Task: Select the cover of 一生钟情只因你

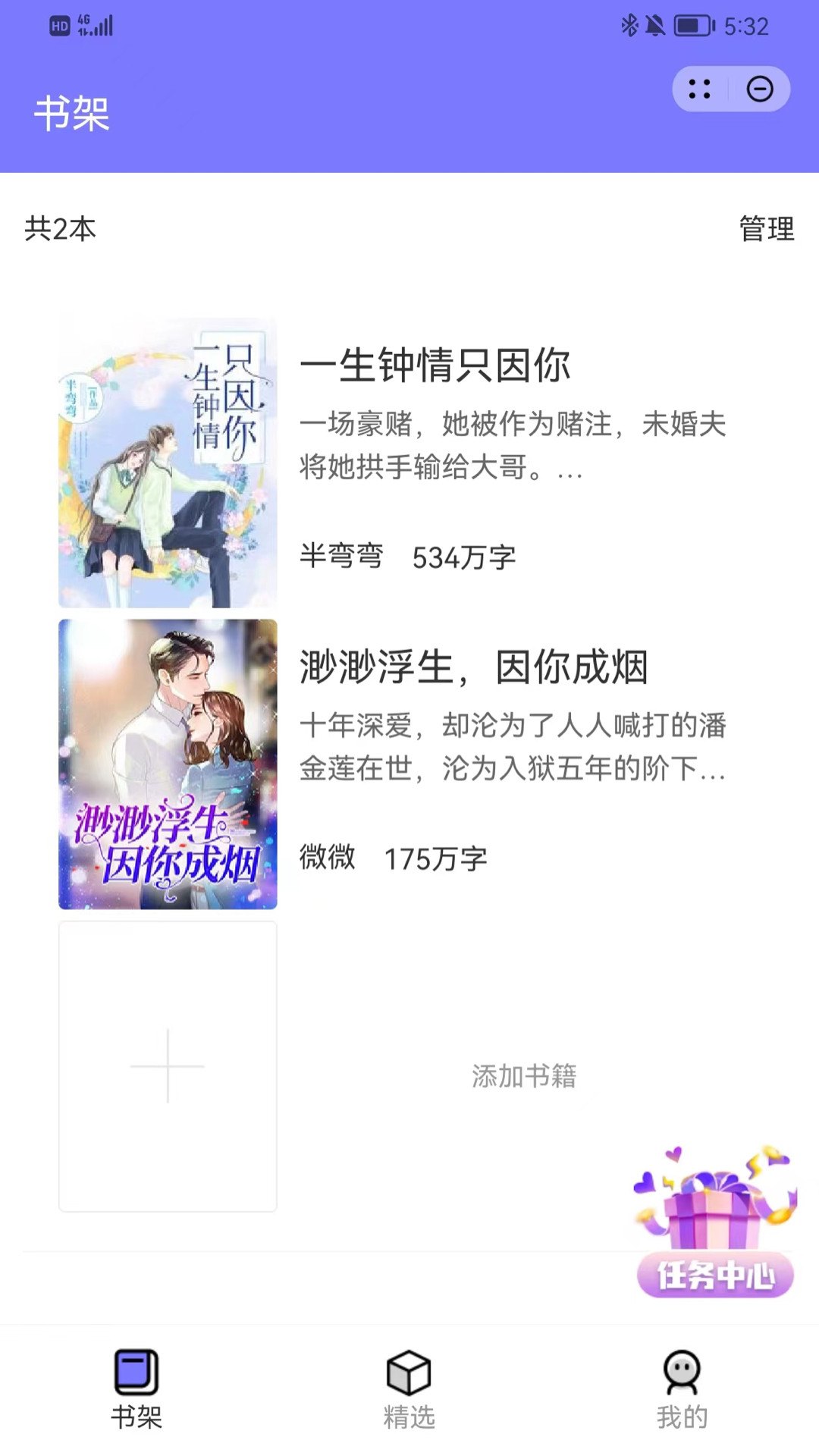Action: (x=167, y=459)
